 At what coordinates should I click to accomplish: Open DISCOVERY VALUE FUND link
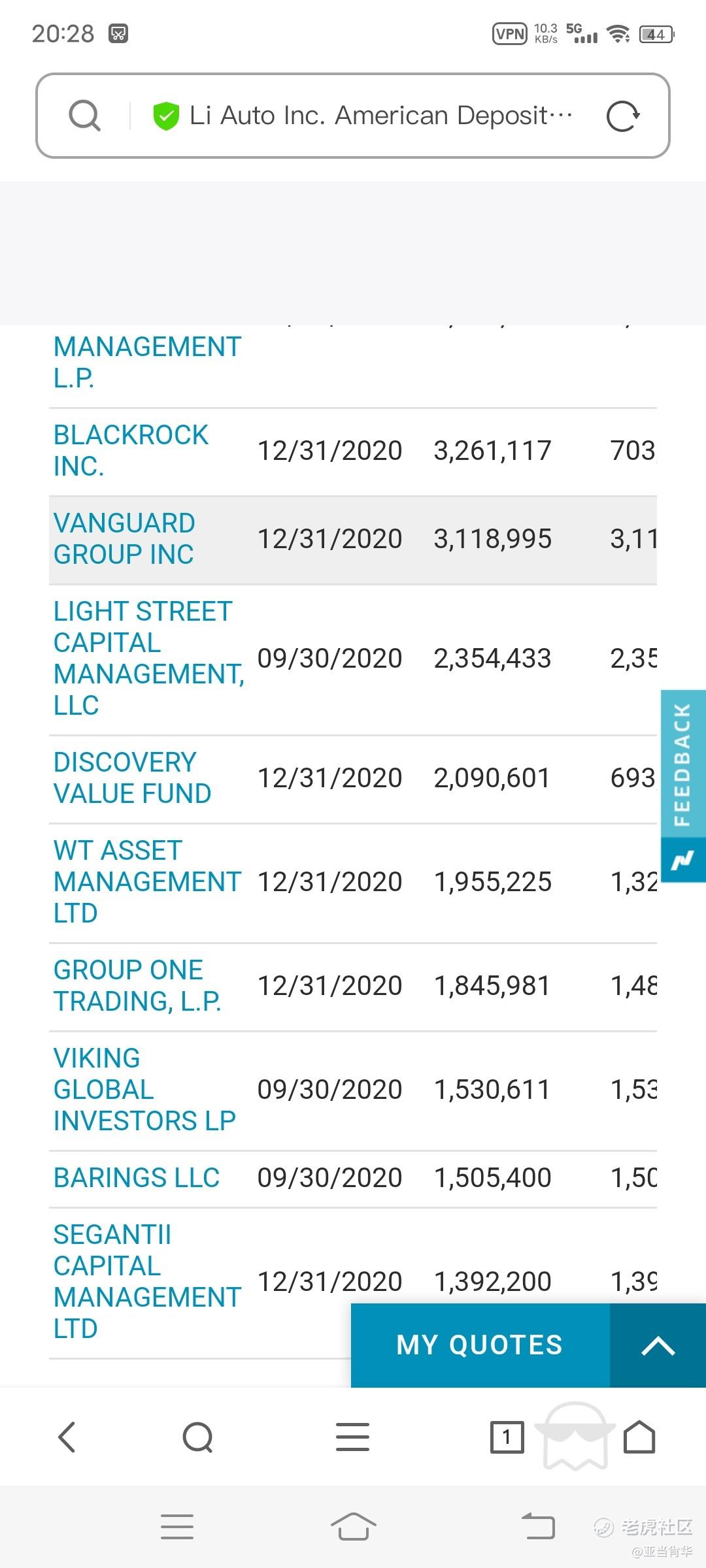pos(132,778)
